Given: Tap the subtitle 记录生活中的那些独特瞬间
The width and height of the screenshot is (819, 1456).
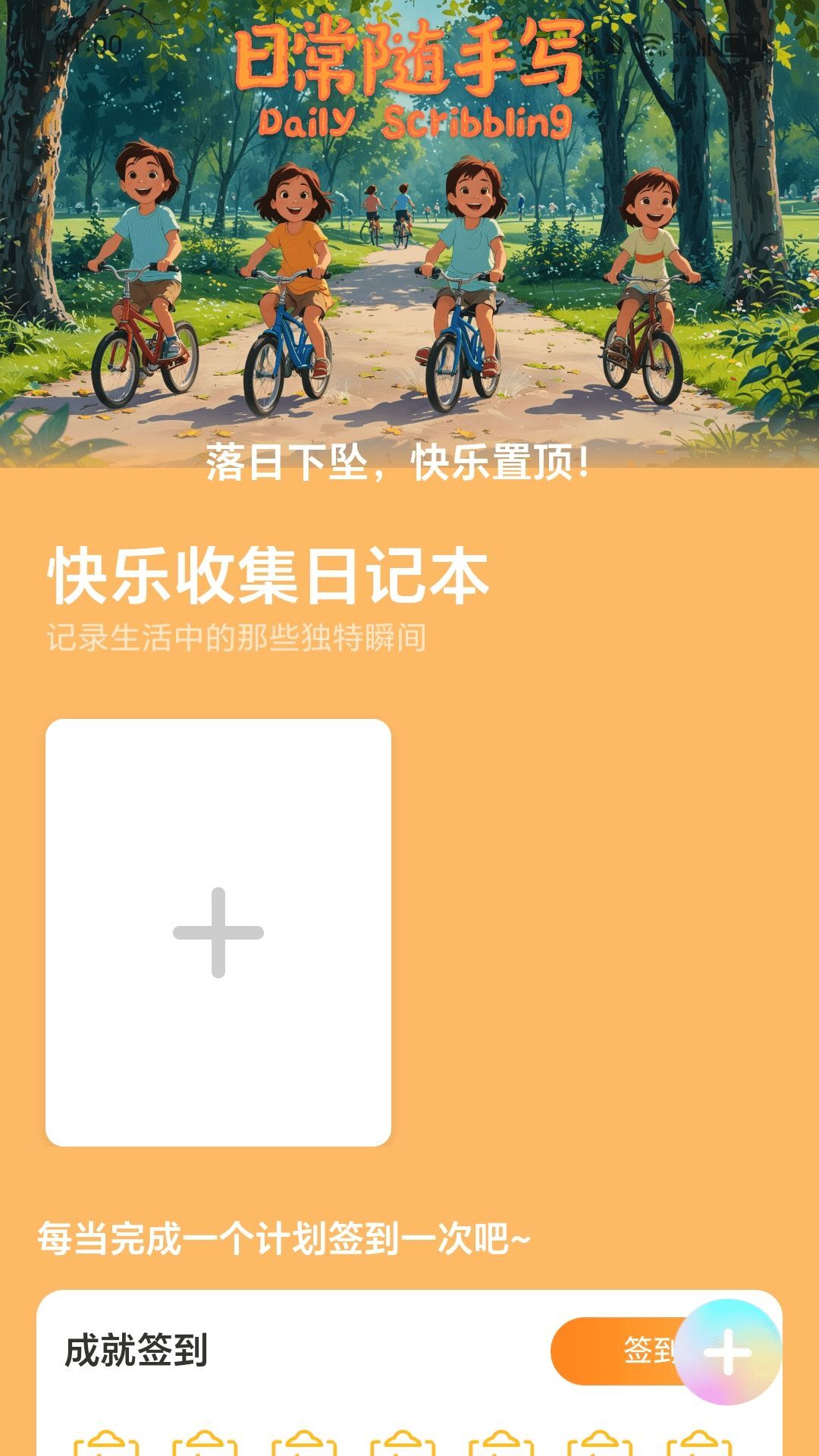Looking at the screenshot, I should coord(235,637).
